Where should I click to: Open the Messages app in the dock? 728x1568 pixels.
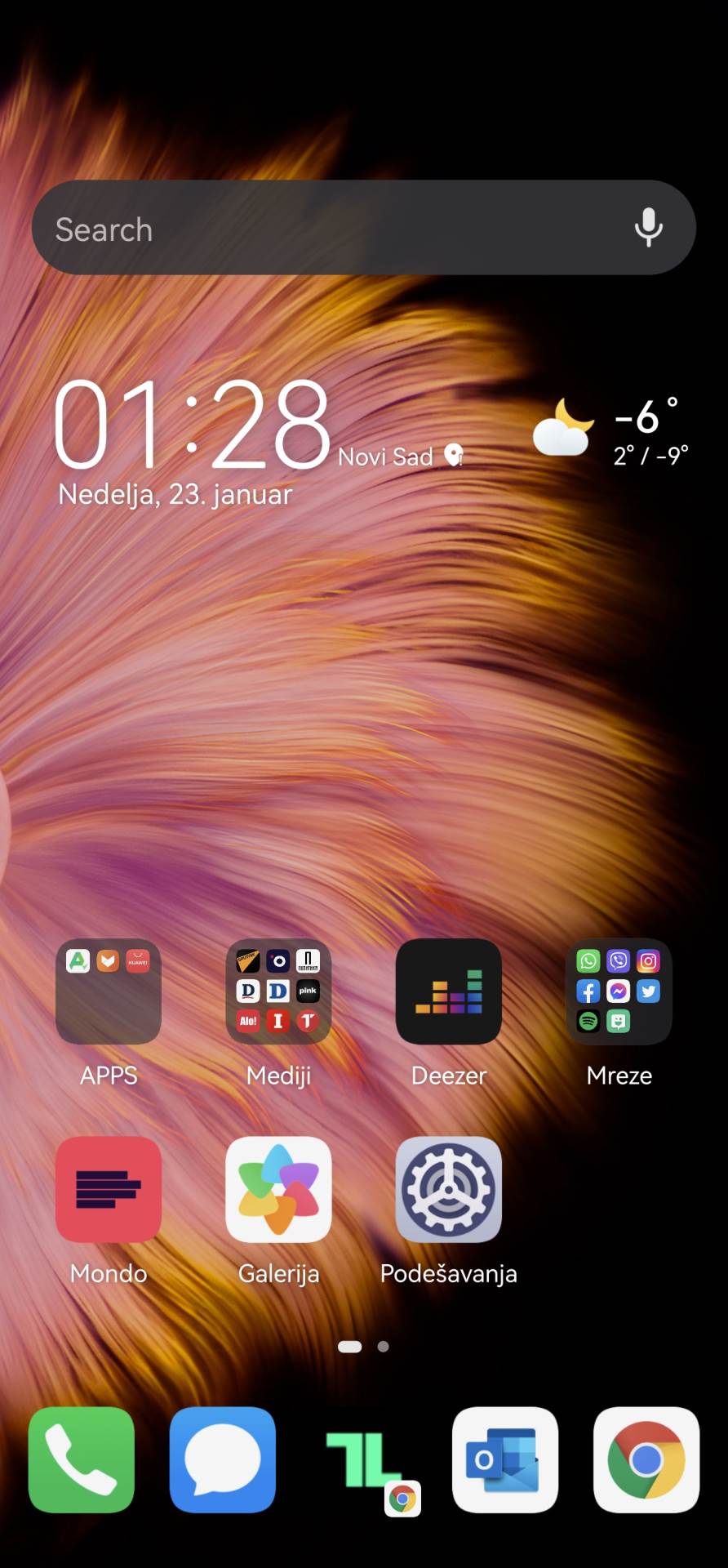point(223,1459)
